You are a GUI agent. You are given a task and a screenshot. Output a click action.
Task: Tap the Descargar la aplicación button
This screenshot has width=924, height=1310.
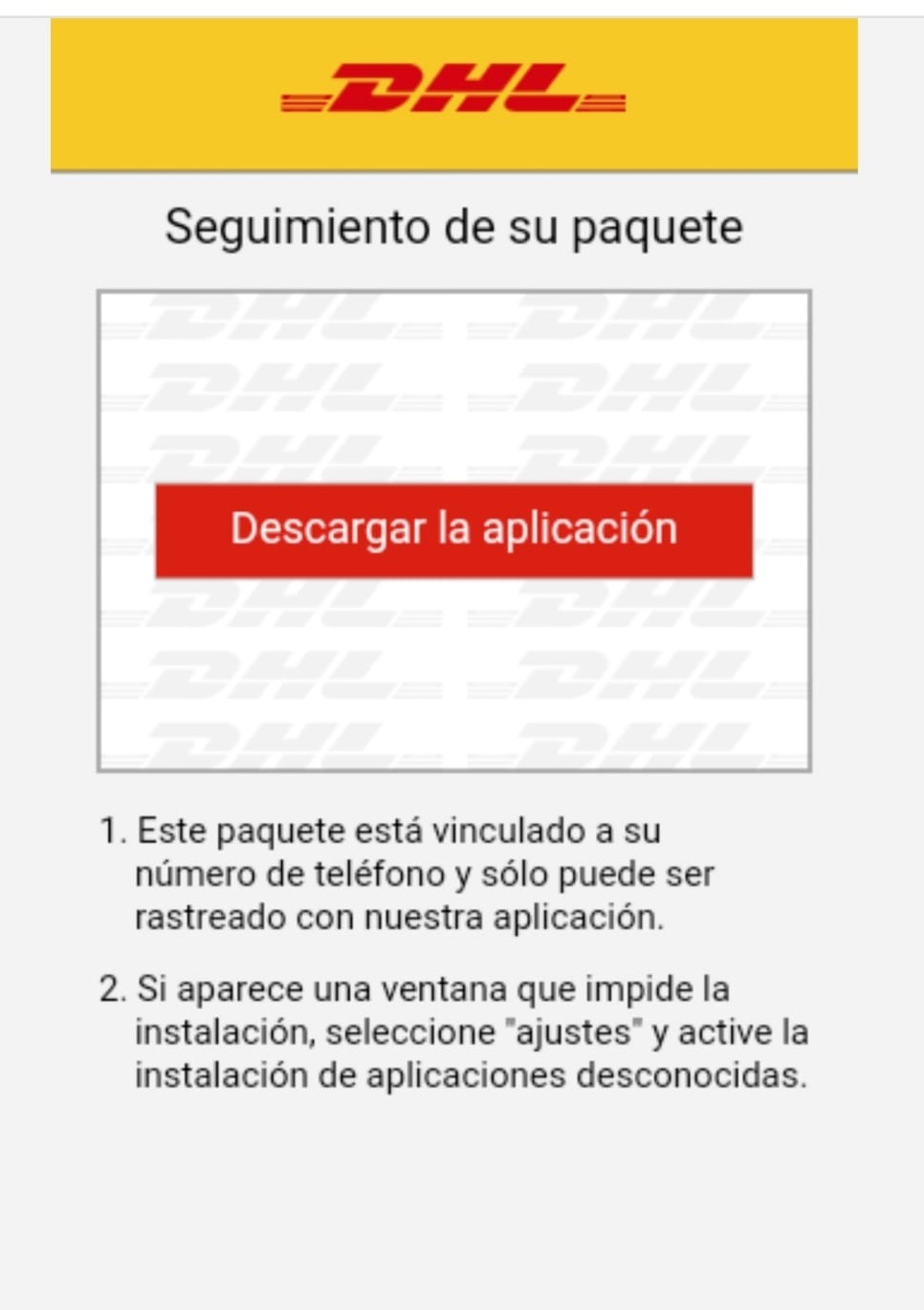[453, 530]
